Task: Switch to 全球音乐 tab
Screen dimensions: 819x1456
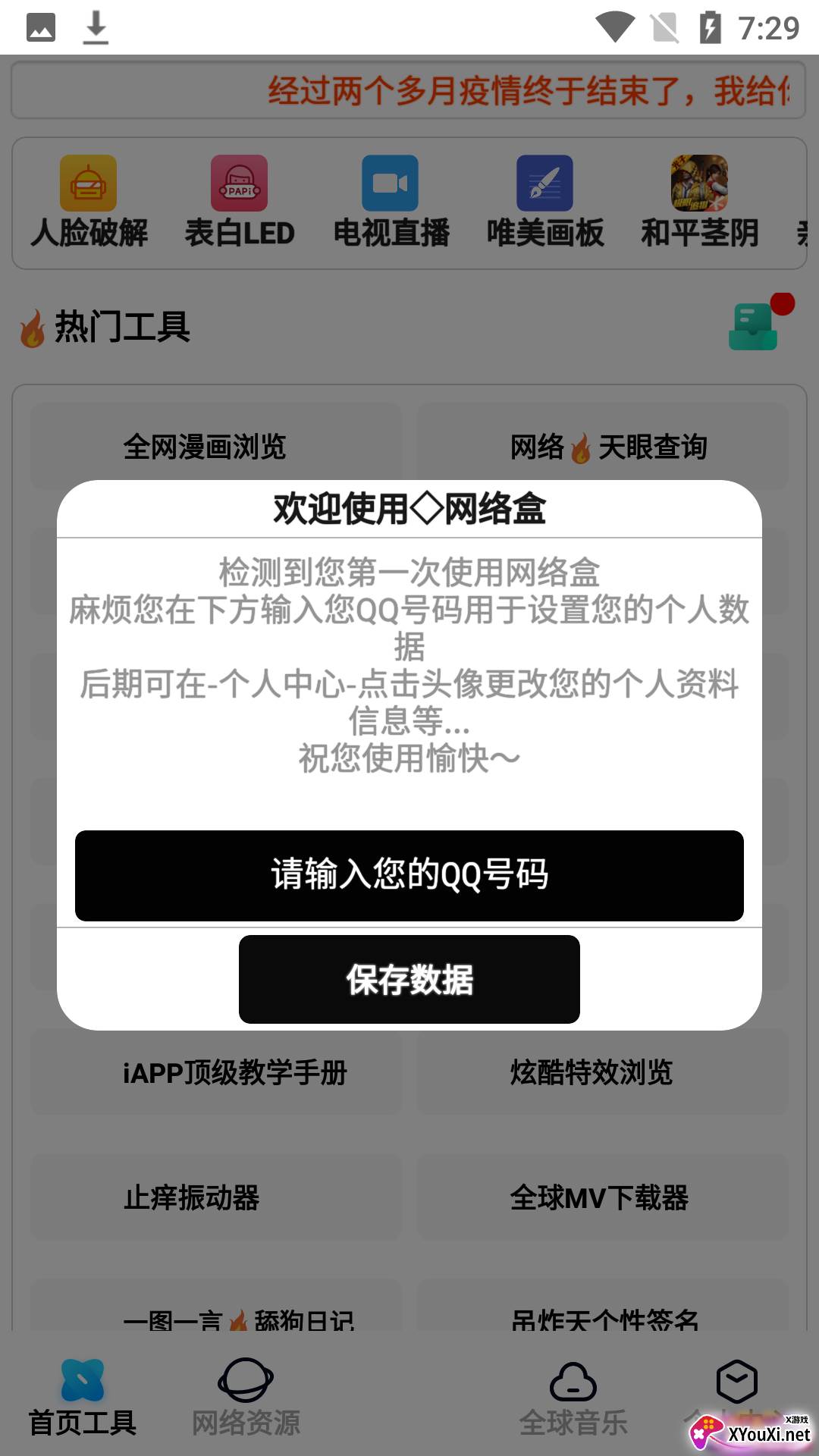Action: (573, 1398)
